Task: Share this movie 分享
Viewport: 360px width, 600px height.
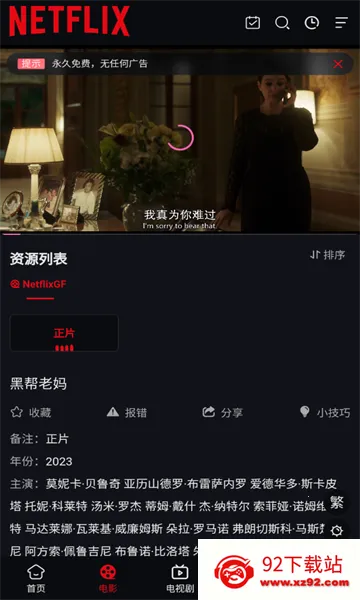Action: 222,412
